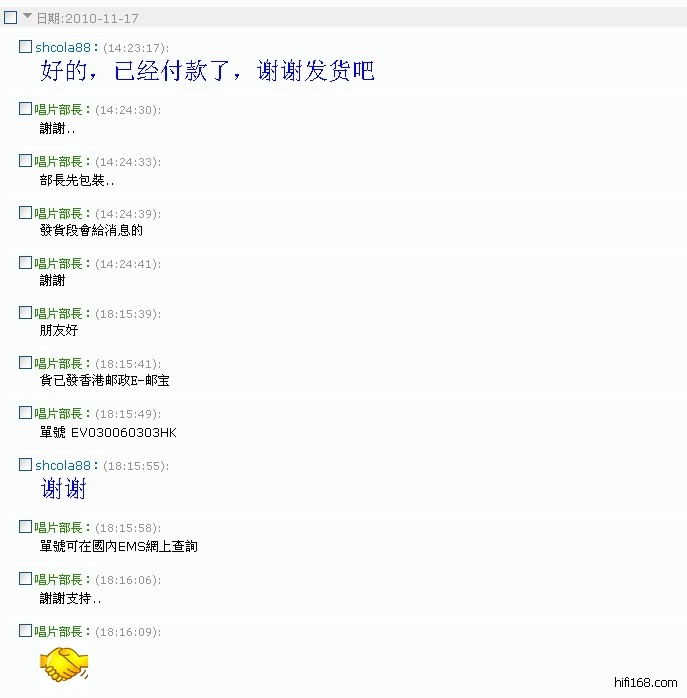
Task: Collapse the 2010-11-17 date group
Action: coord(28,17)
